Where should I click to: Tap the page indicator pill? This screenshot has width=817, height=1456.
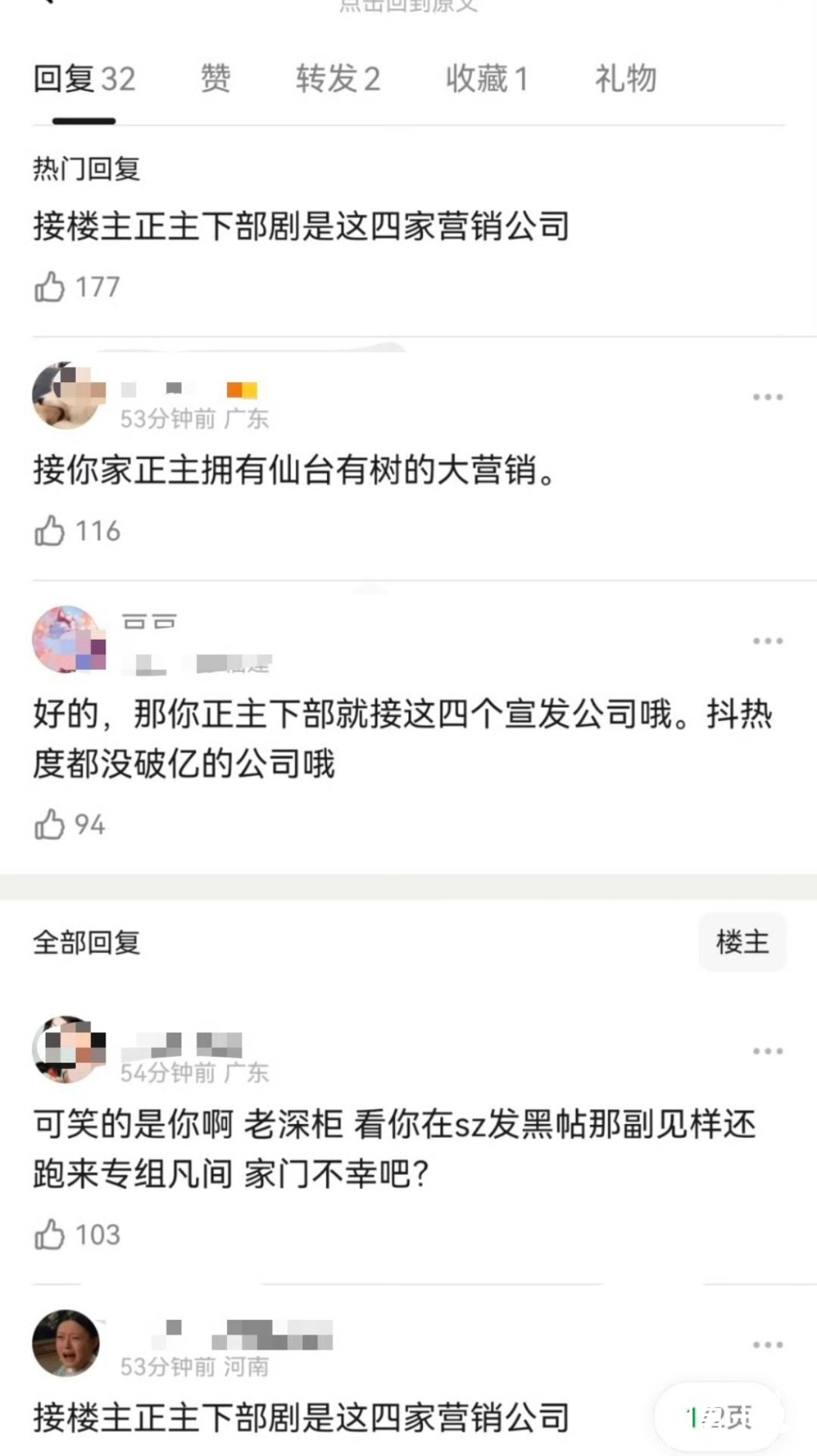pos(717,1417)
